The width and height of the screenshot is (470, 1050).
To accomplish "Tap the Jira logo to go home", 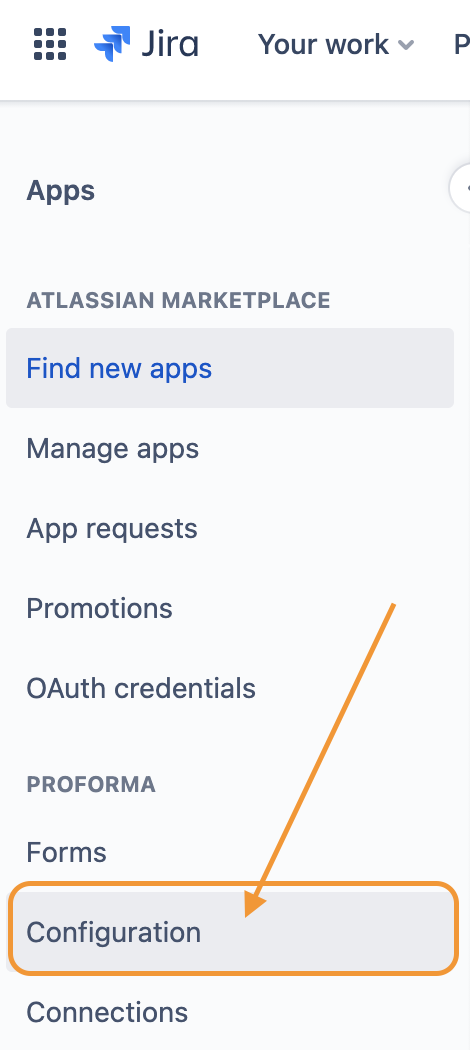I will (x=147, y=44).
